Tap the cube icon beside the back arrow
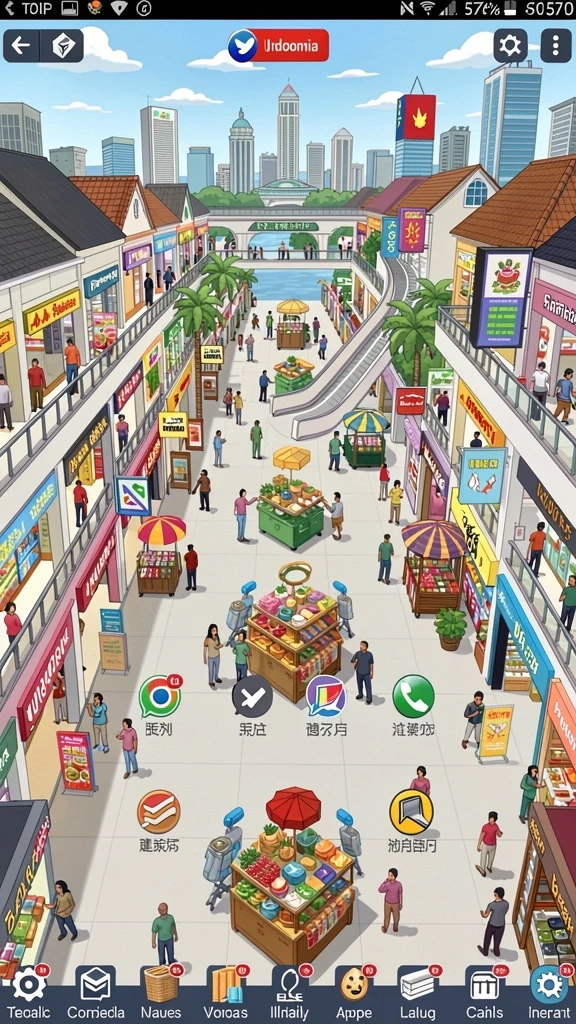The image size is (576, 1024). click(63, 46)
